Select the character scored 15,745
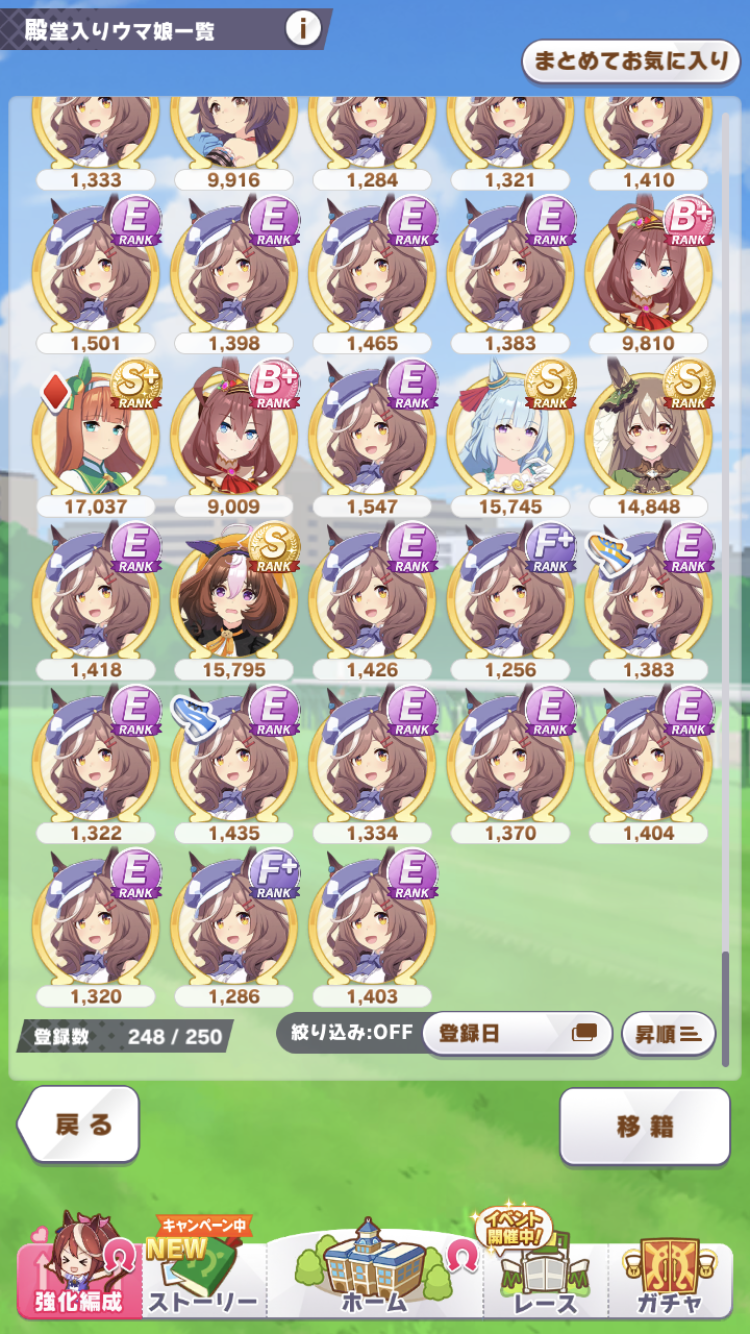The width and height of the screenshot is (750, 1334). pyautogui.click(x=510, y=435)
